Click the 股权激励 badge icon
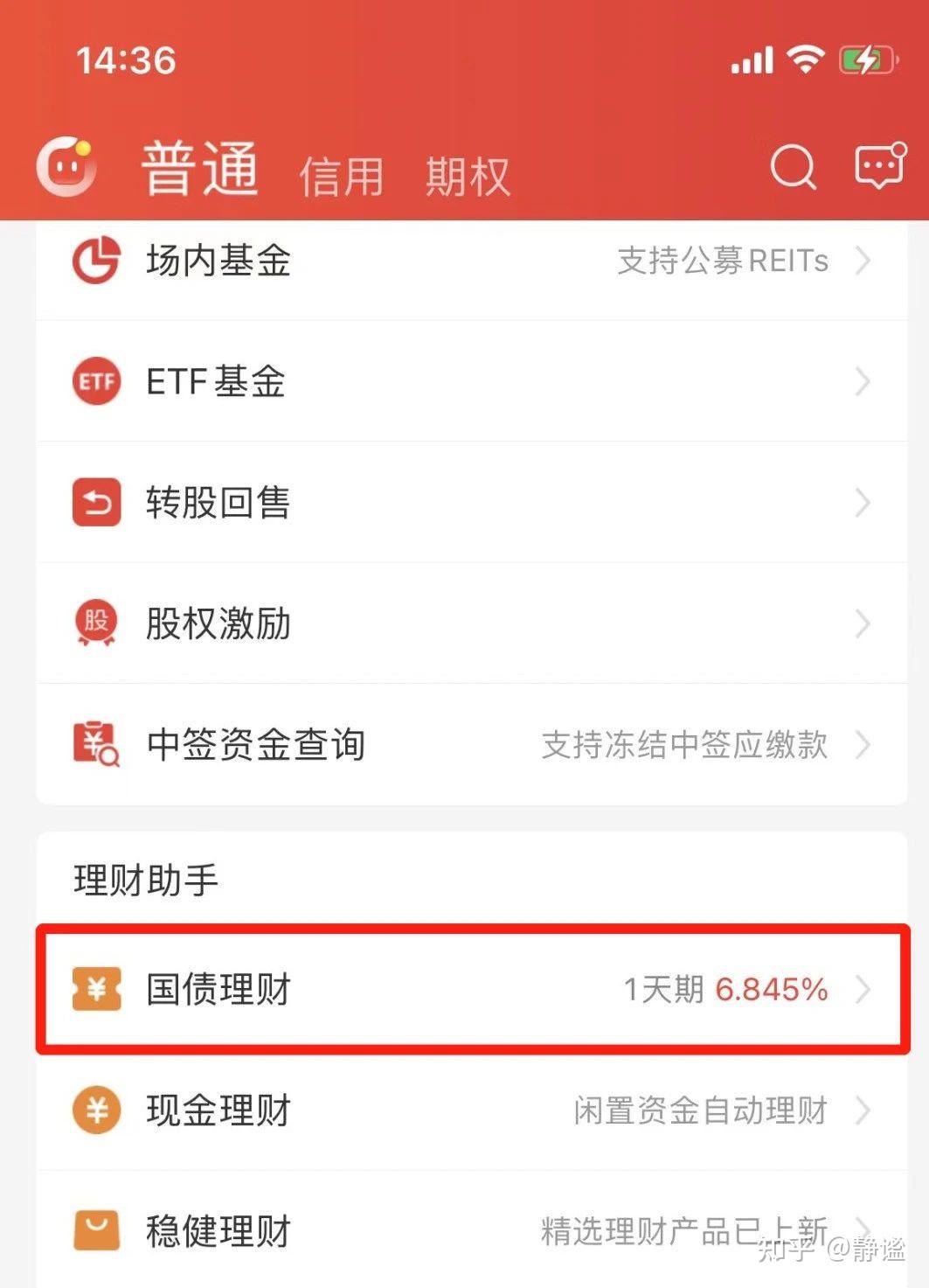Screen dimensions: 929x1288 point(96,623)
